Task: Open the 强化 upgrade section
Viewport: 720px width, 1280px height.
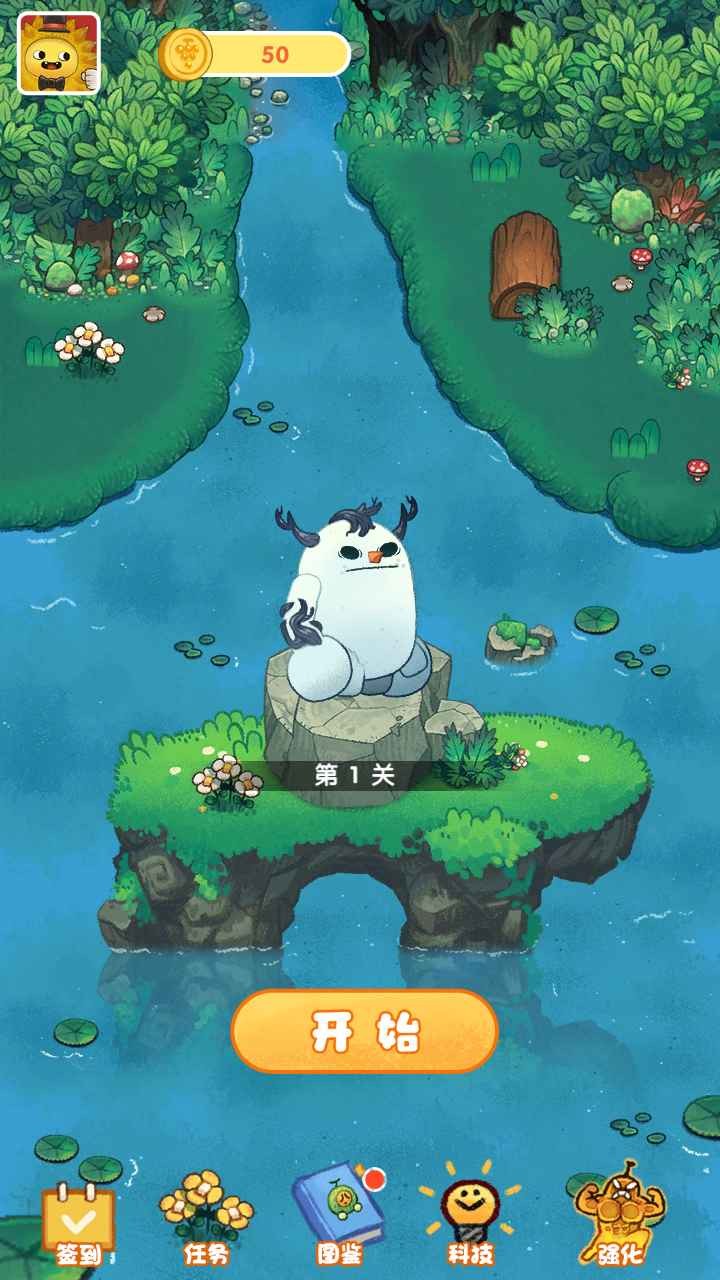Action: tap(614, 1215)
